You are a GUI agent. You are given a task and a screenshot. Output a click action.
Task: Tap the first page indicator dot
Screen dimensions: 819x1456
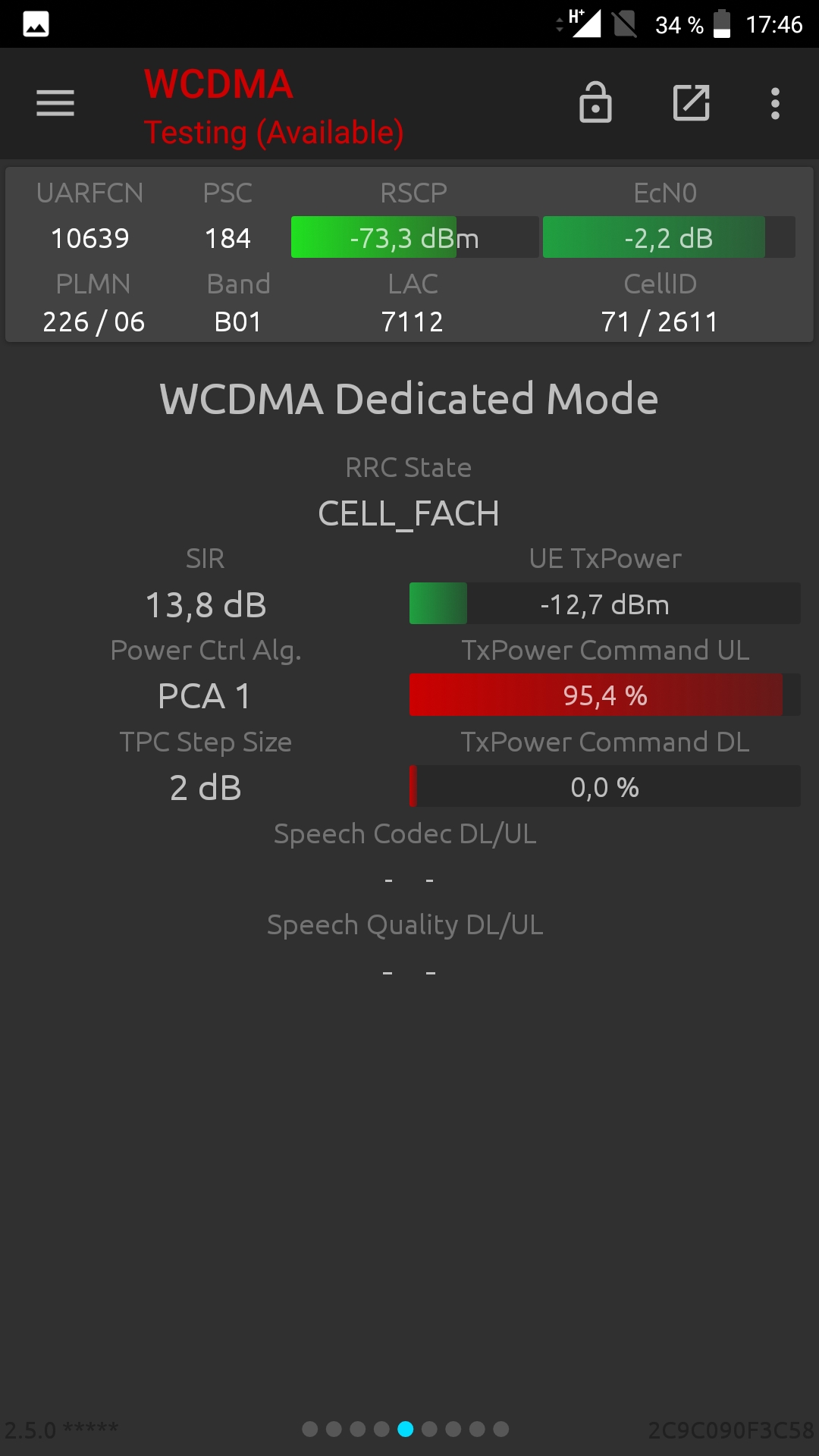coord(309,1429)
